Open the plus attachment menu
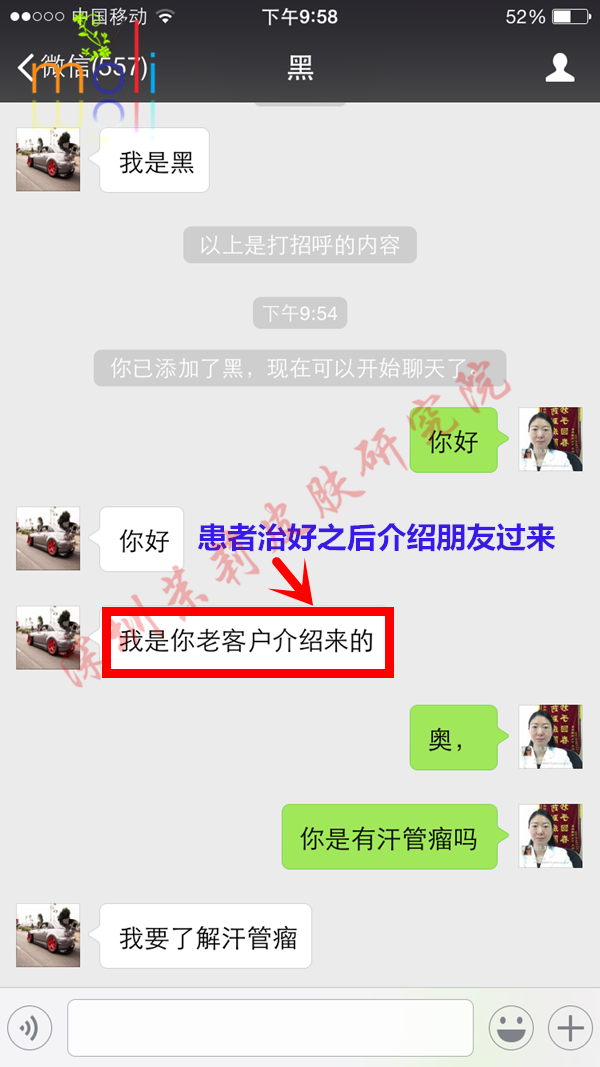Screen dimensions: 600x1067 [570, 1027]
